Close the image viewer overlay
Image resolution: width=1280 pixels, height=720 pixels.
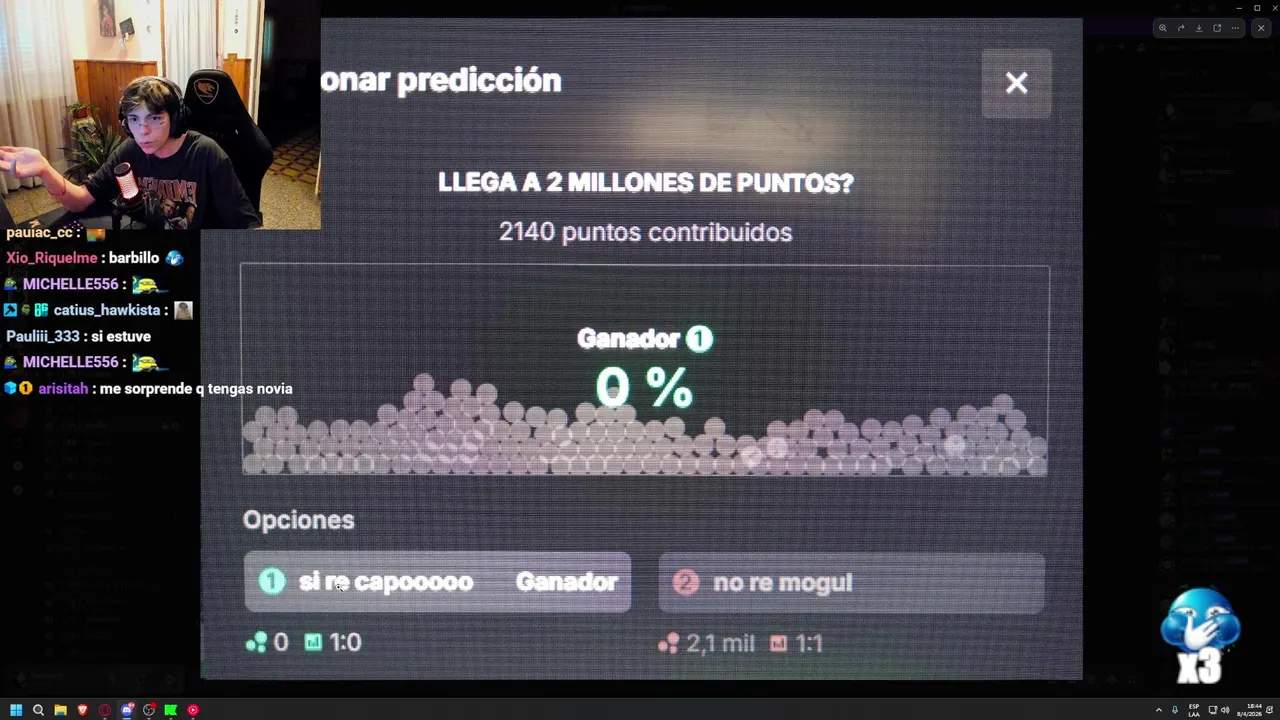coord(1261,28)
